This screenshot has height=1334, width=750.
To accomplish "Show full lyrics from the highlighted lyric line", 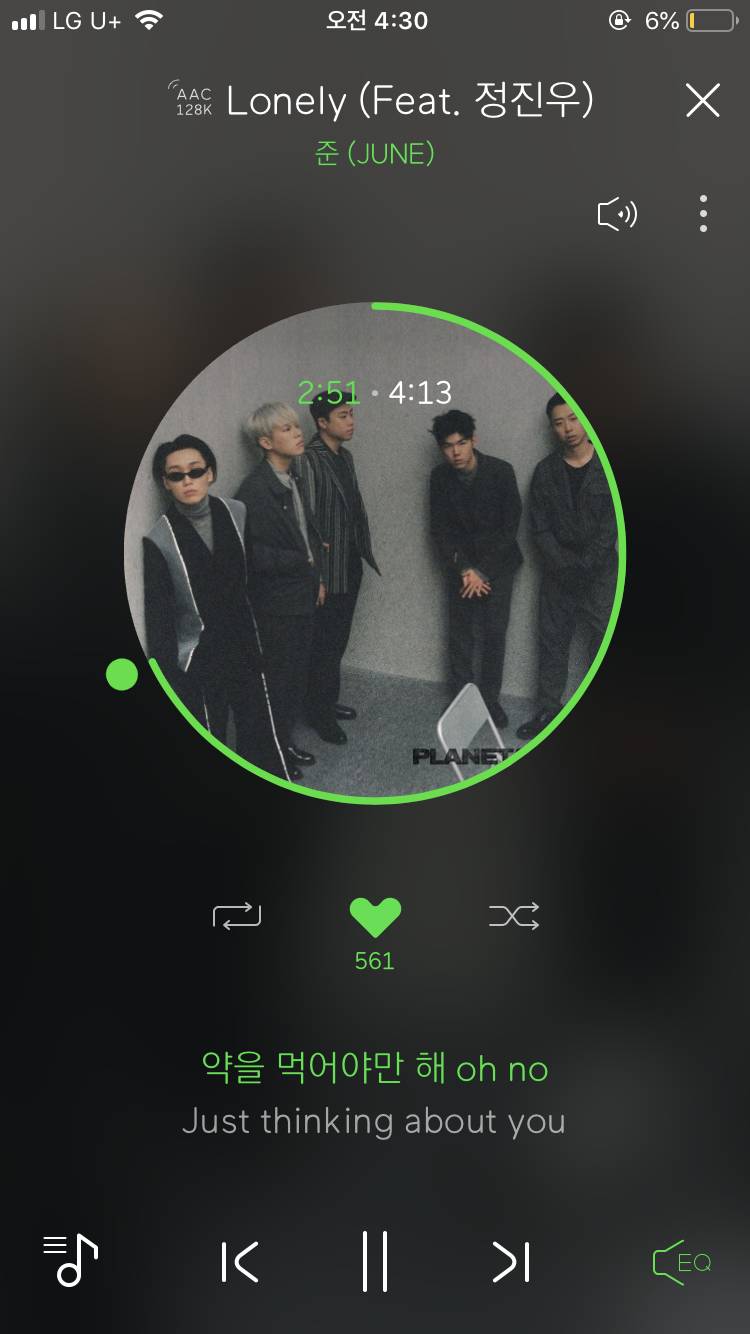I will coord(375,1069).
